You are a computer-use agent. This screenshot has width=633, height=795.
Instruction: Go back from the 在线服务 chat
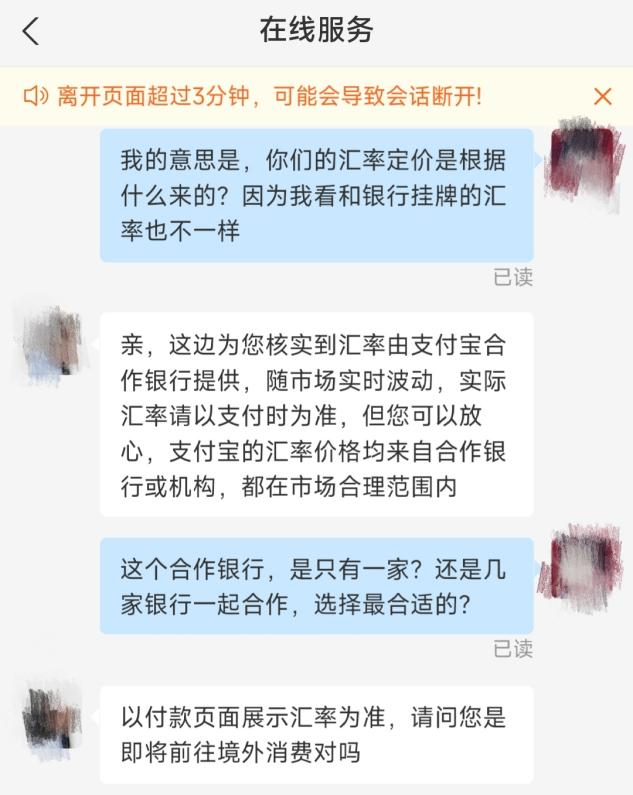[31, 31]
